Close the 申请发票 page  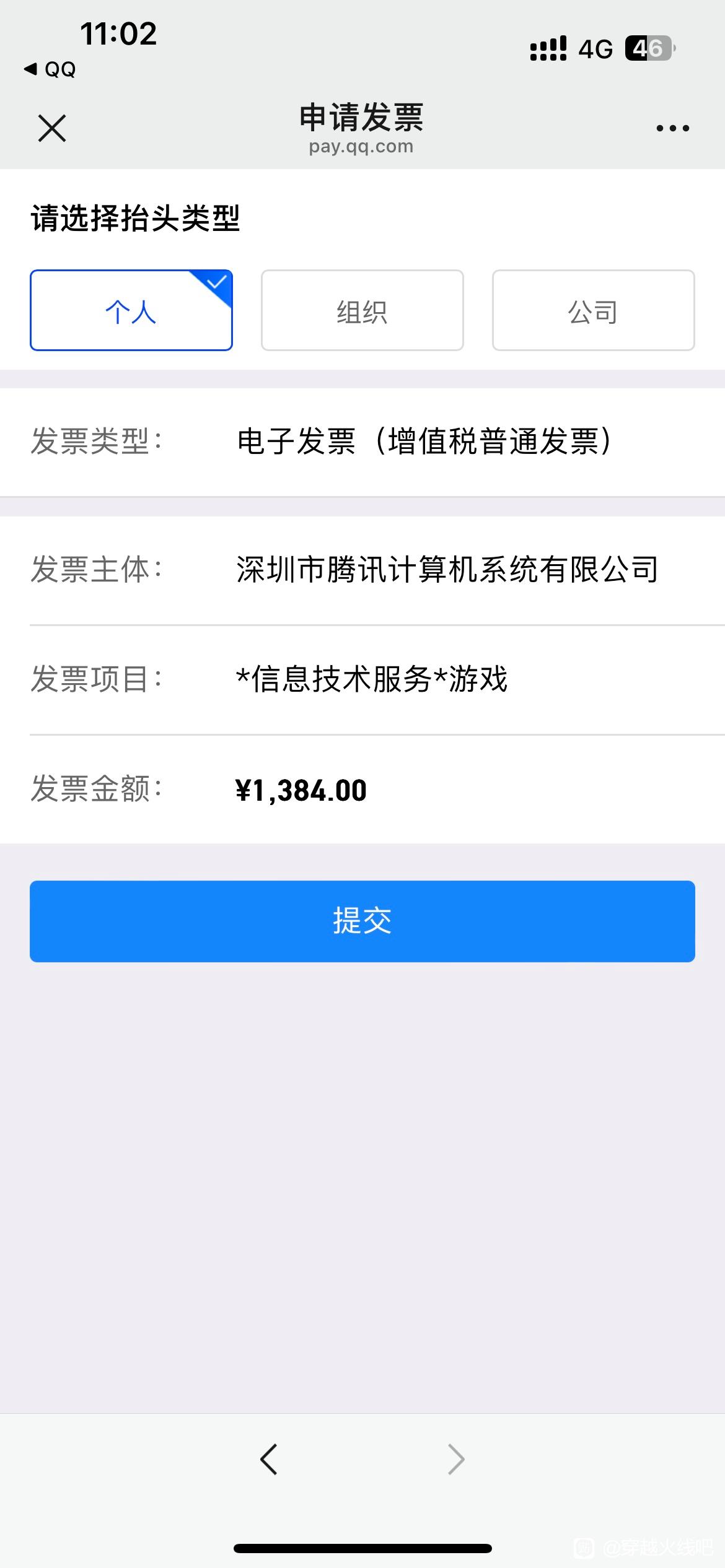click(x=52, y=128)
